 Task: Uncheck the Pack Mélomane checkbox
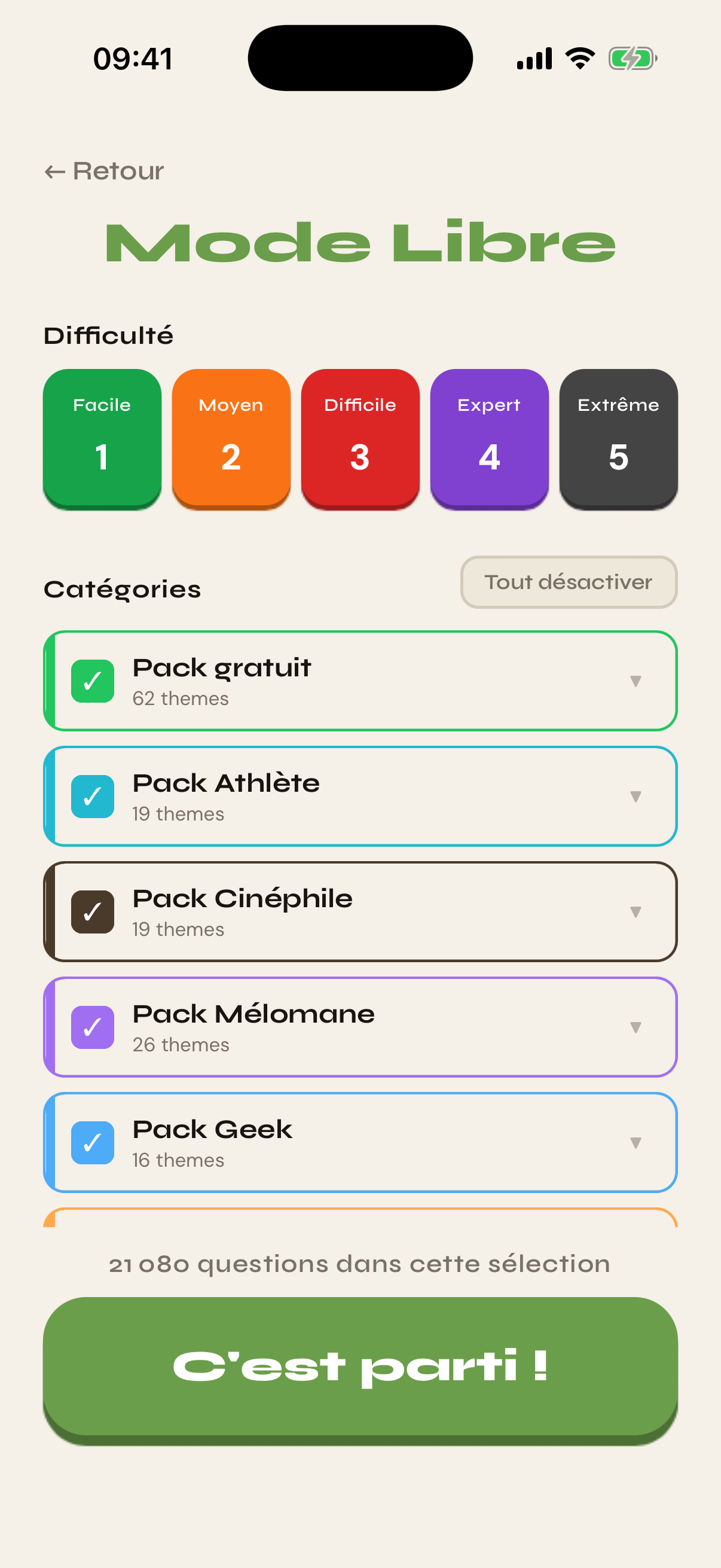coord(93,1027)
